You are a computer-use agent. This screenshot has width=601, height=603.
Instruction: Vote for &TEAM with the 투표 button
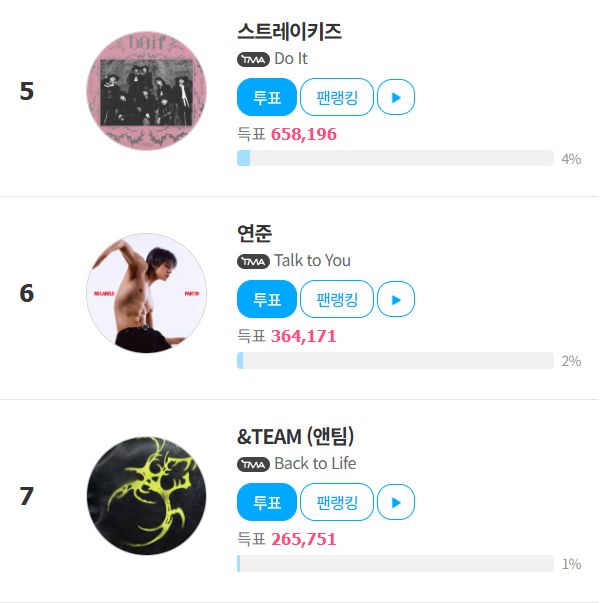click(267, 502)
